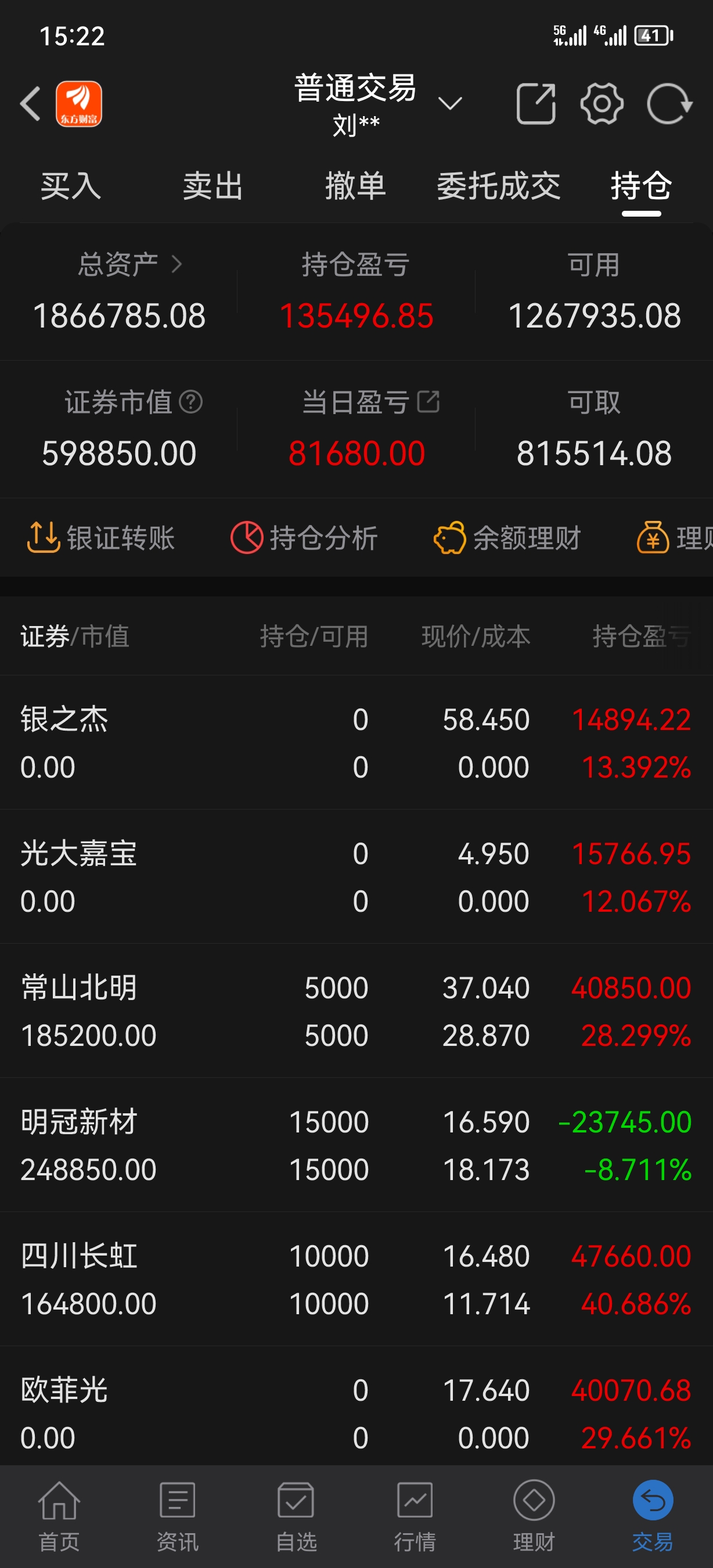Open the settings gear icon
Viewport: 713px width, 1568px height.
602,102
